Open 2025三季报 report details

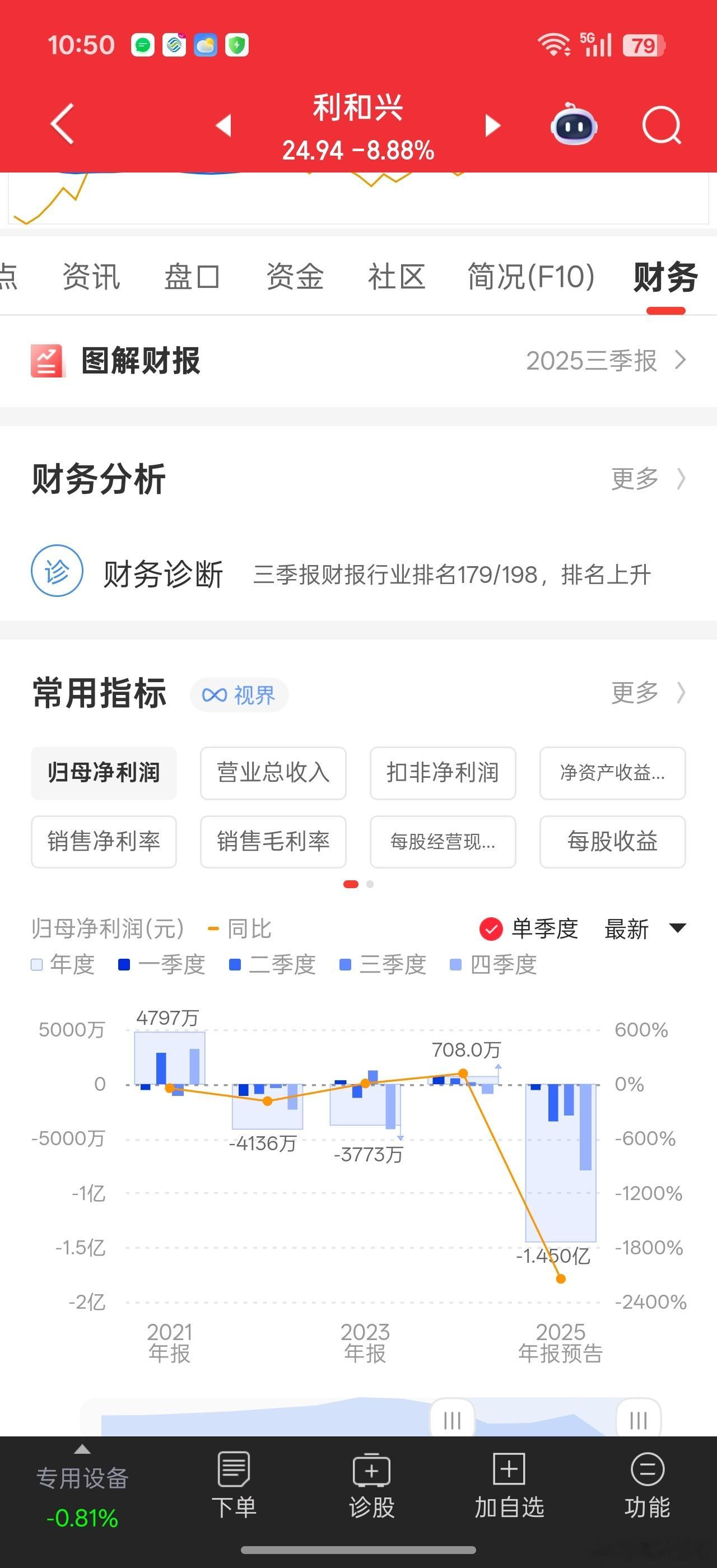[593, 360]
